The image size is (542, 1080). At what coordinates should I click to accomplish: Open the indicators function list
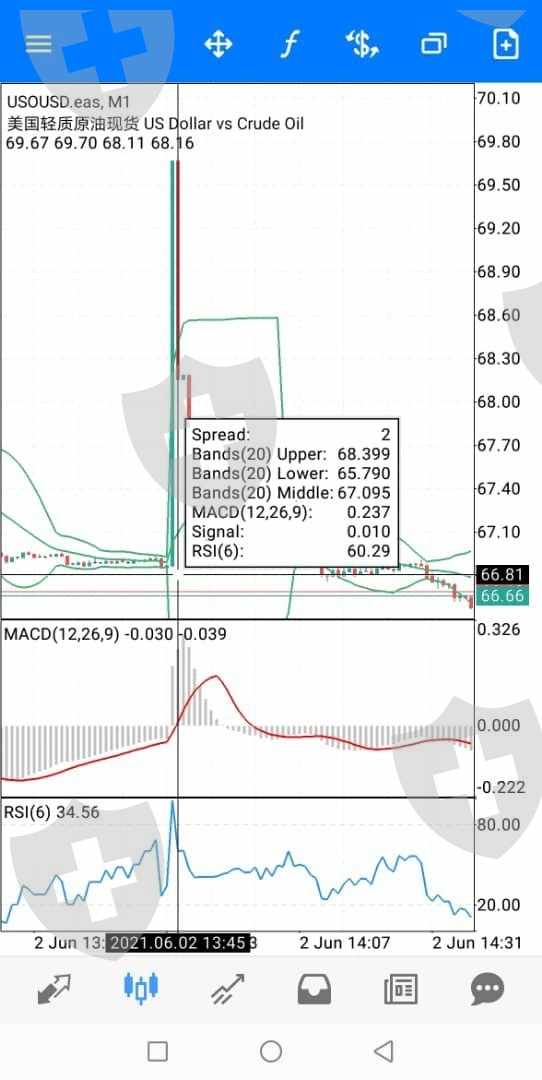(x=290, y=45)
